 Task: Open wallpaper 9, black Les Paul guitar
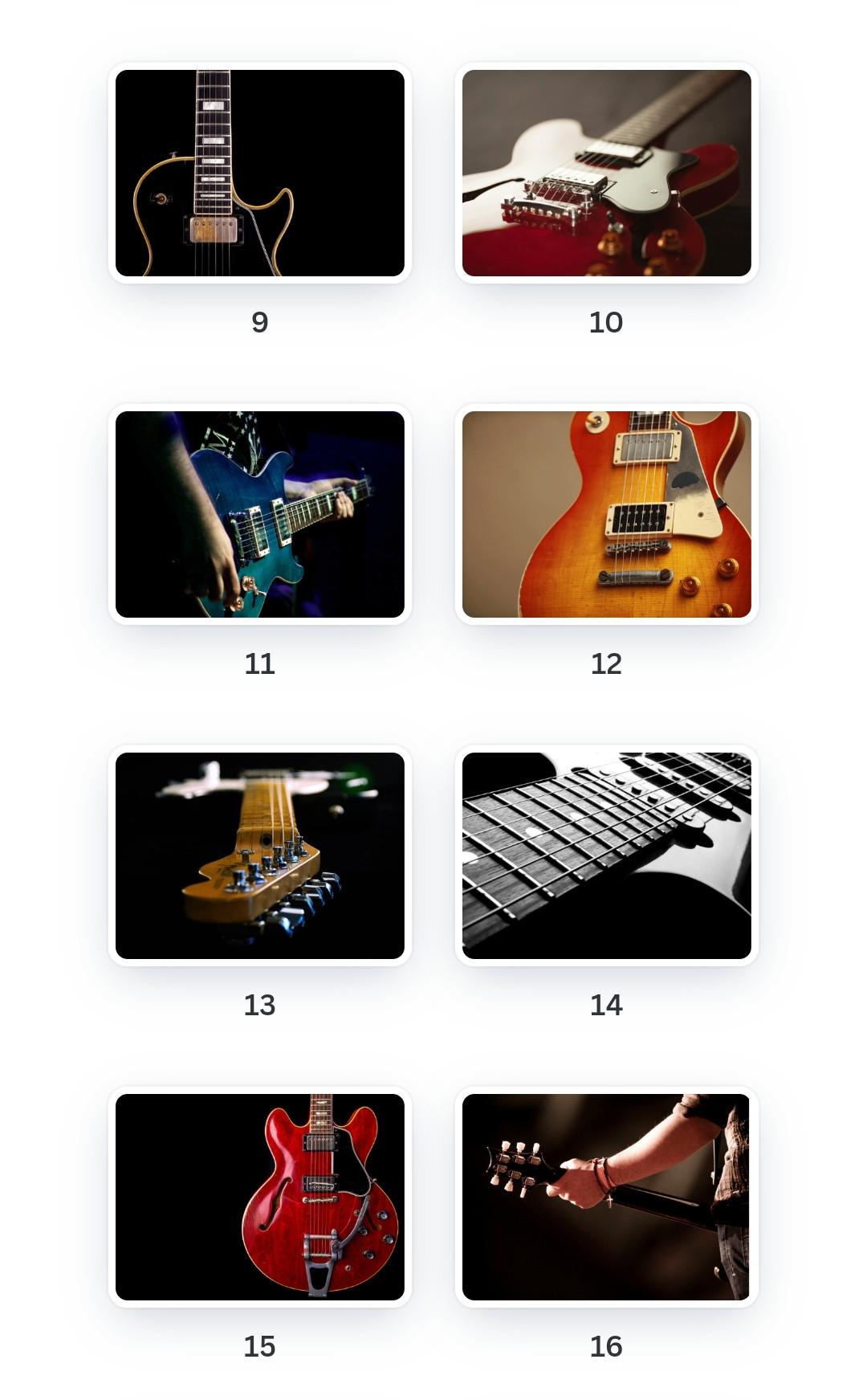click(x=259, y=173)
